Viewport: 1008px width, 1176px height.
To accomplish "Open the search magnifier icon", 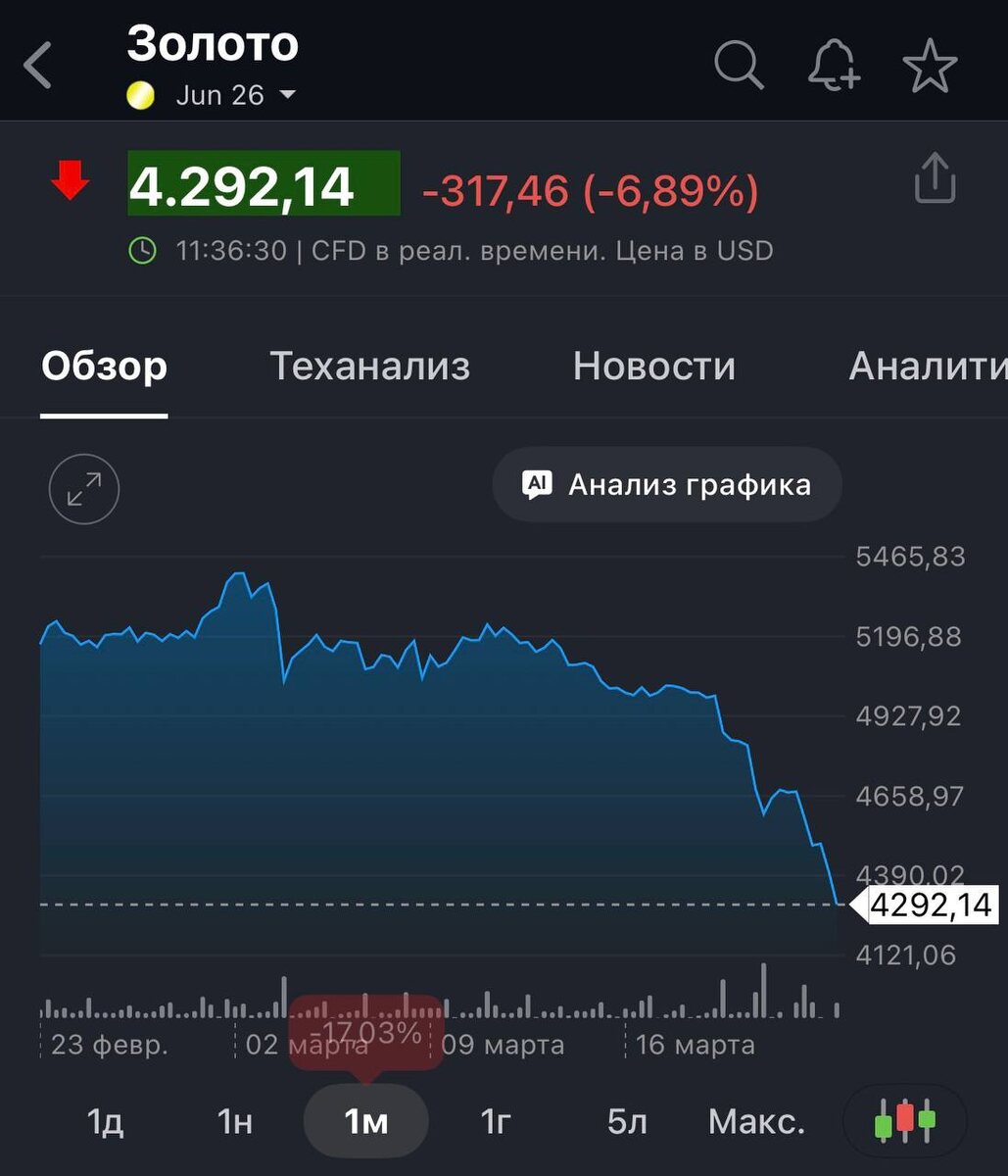I will tap(739, 67).
